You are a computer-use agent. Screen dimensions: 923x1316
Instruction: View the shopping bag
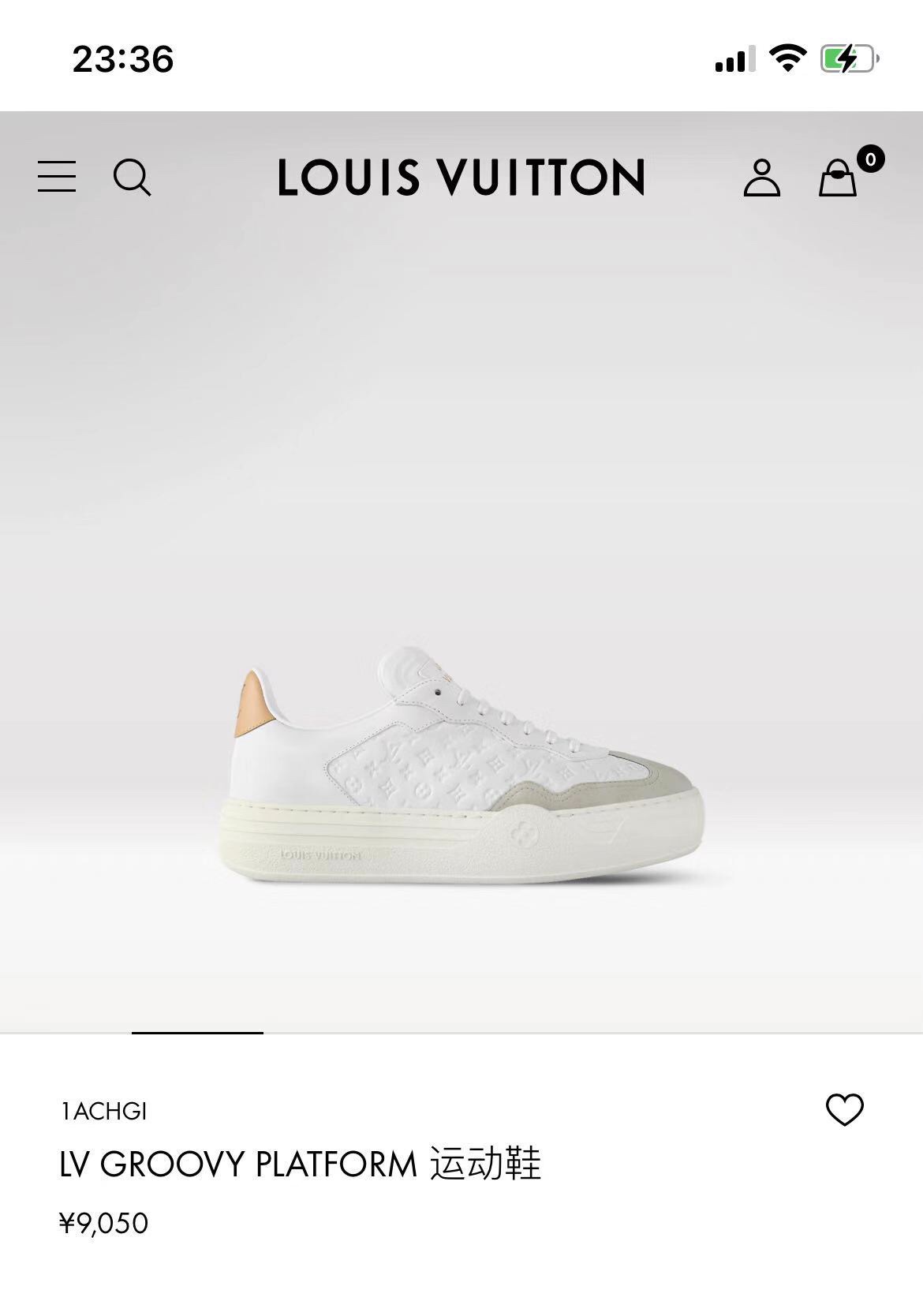coord(838,178)
